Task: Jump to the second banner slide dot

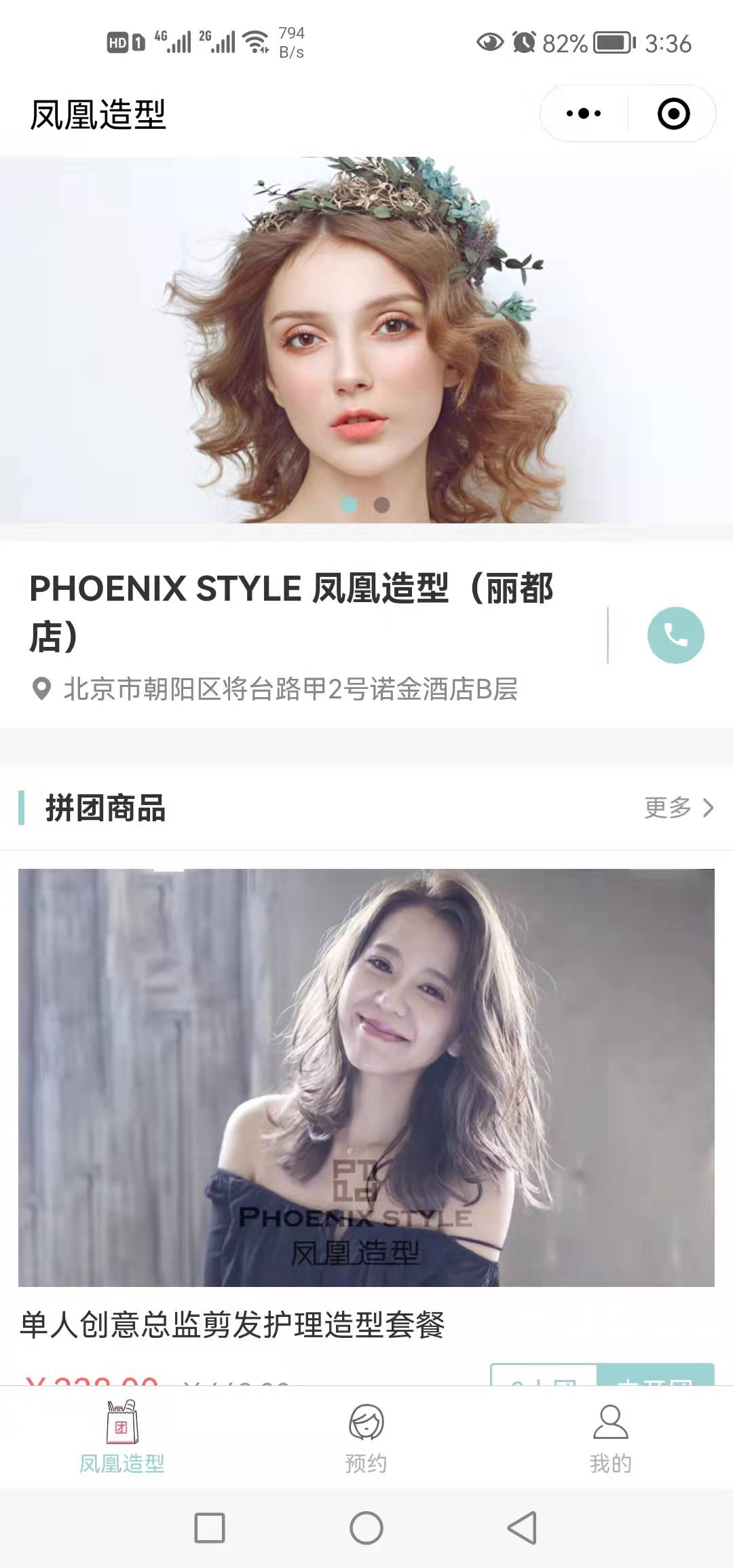Action: [382, 505]
